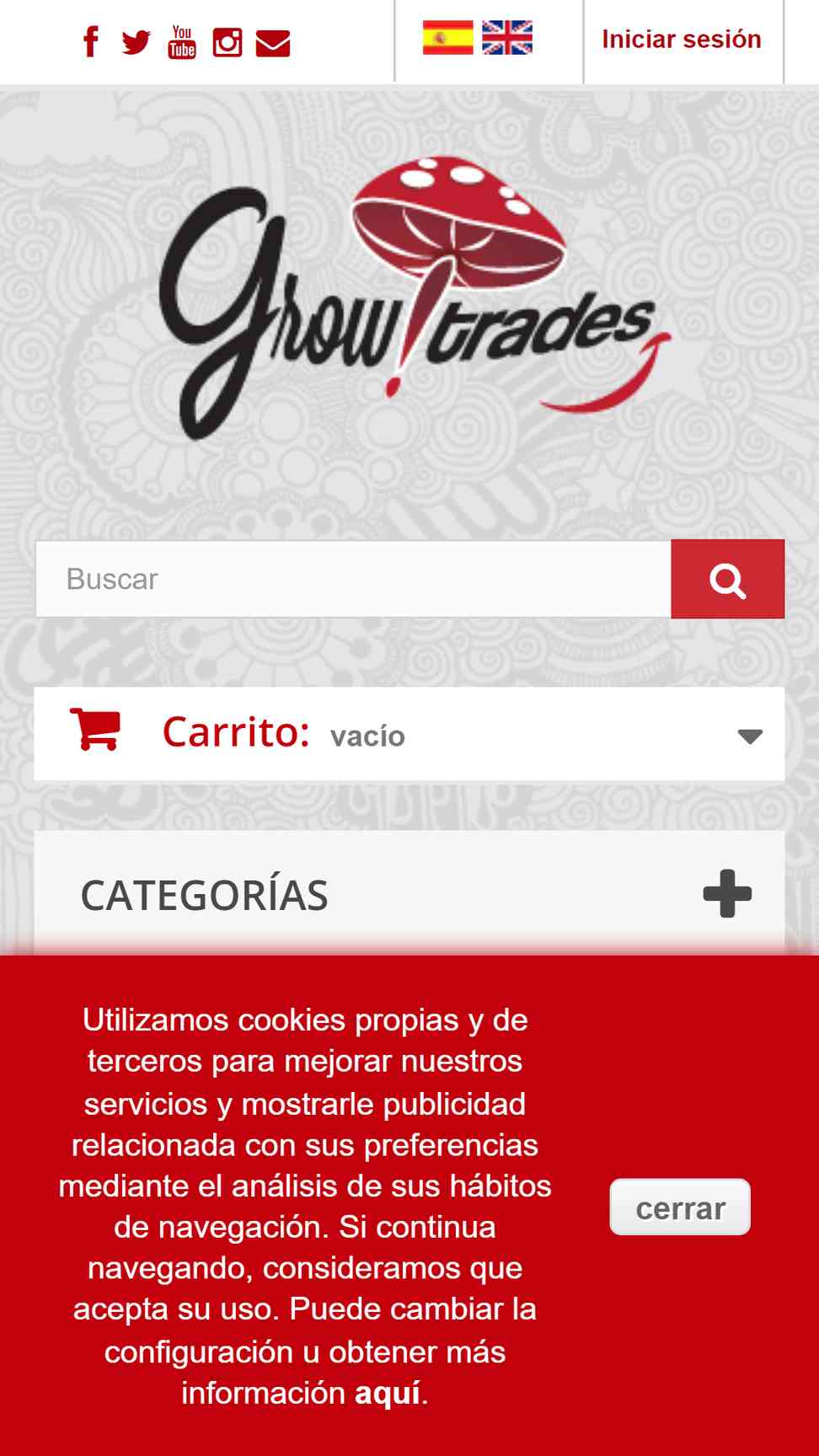The height and width of the screenshot is (1456, 819).
Task: Open the Twitter profile icon
Action: click(x=136, y=42)
